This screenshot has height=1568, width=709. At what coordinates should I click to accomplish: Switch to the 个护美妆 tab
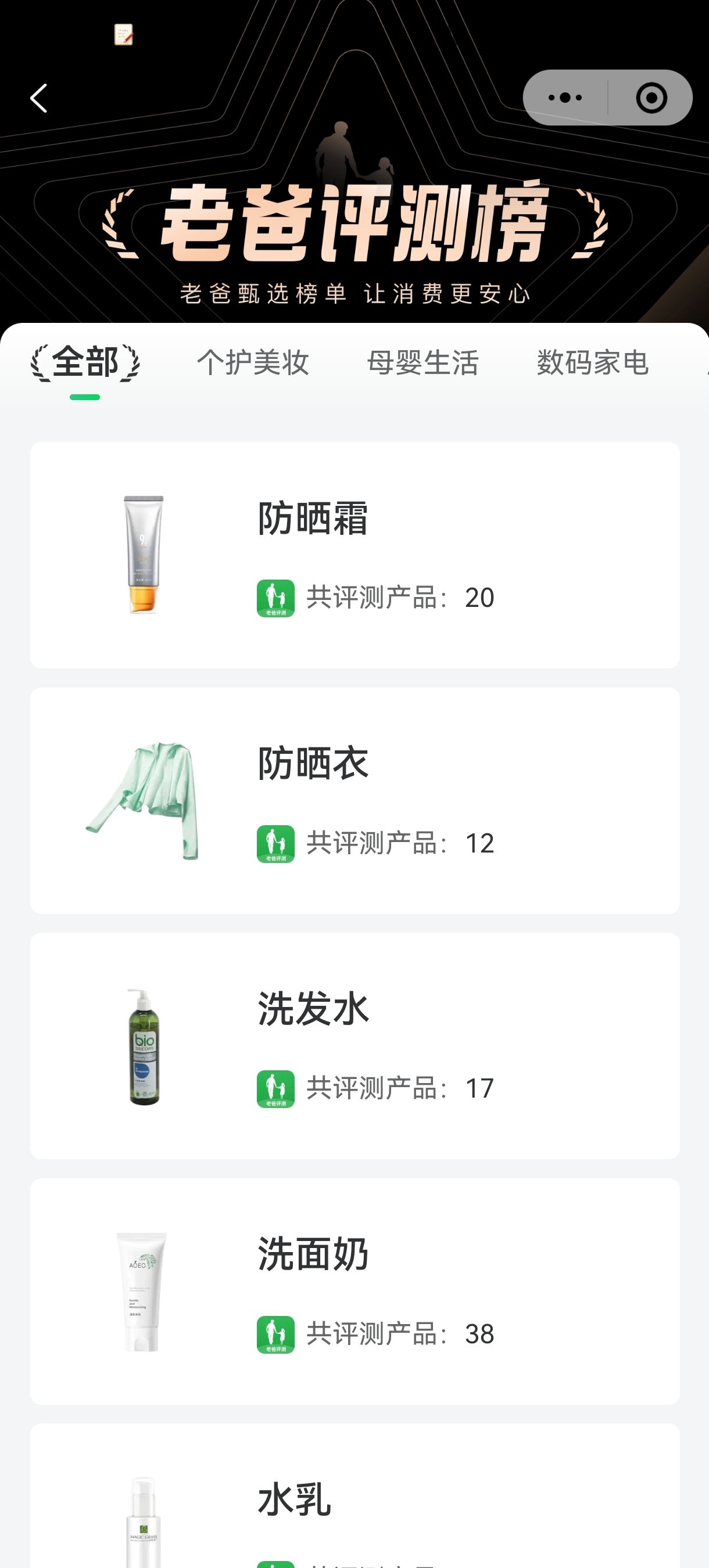click(253, 363)
